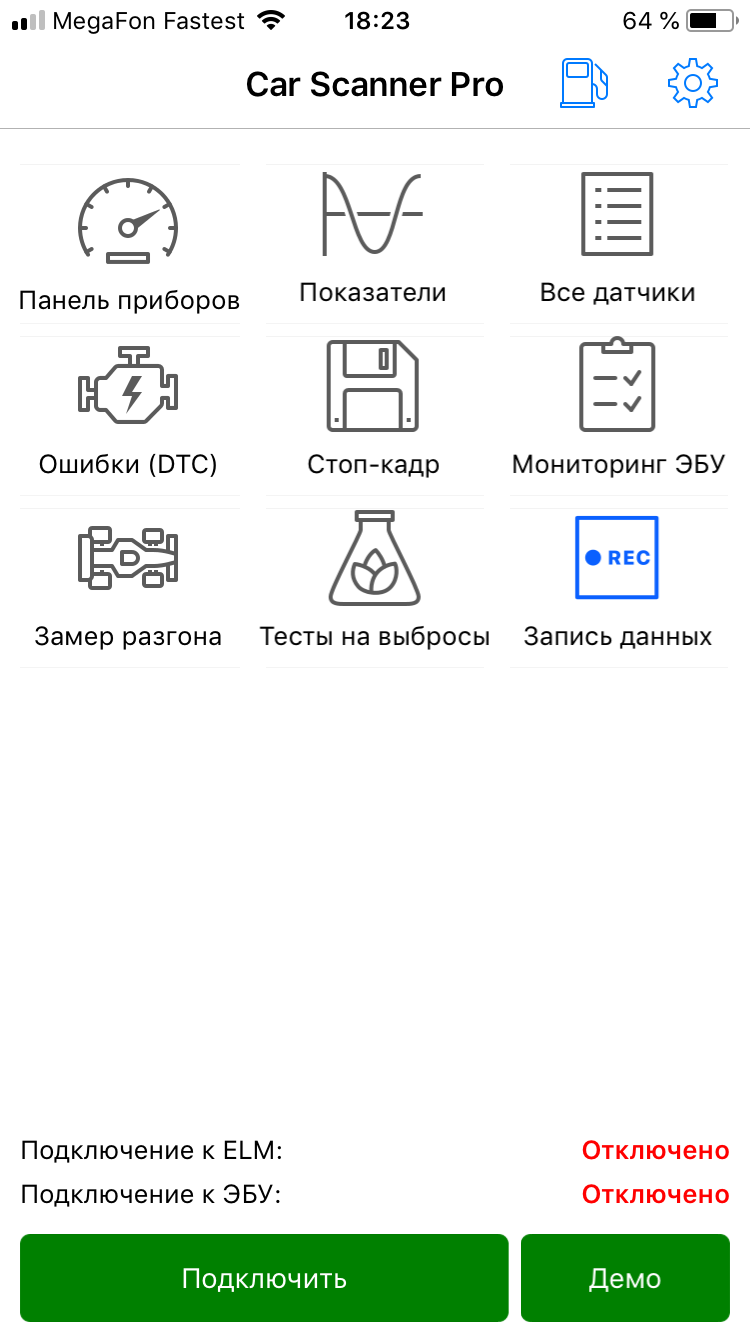Image resolution: width=750 pixels, height=1334 pixels.
Task: Open Стоп-кадр freeze frame
Action: point(374,416)
